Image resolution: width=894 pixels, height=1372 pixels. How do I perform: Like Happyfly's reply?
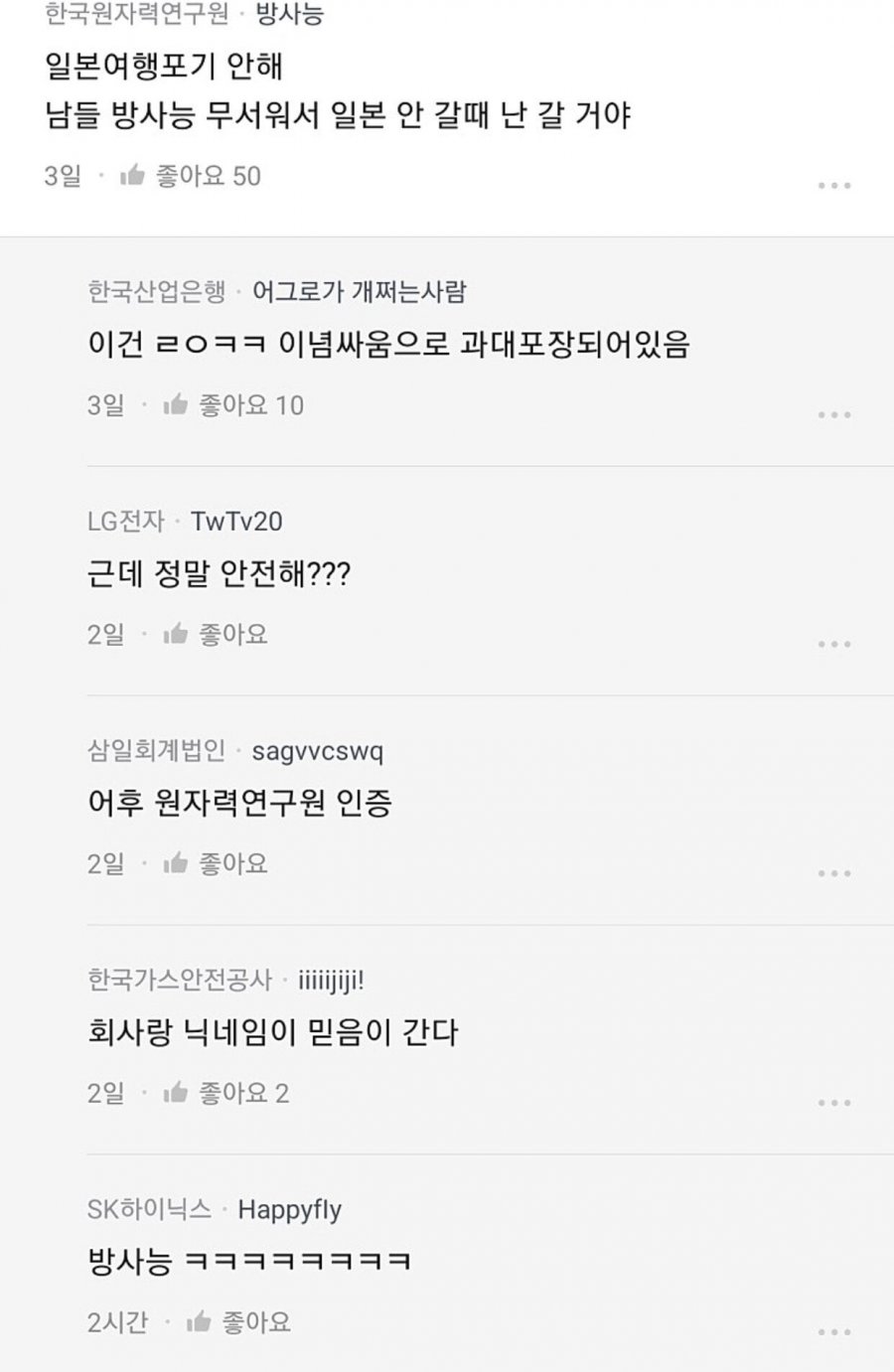pos(199,1322)
